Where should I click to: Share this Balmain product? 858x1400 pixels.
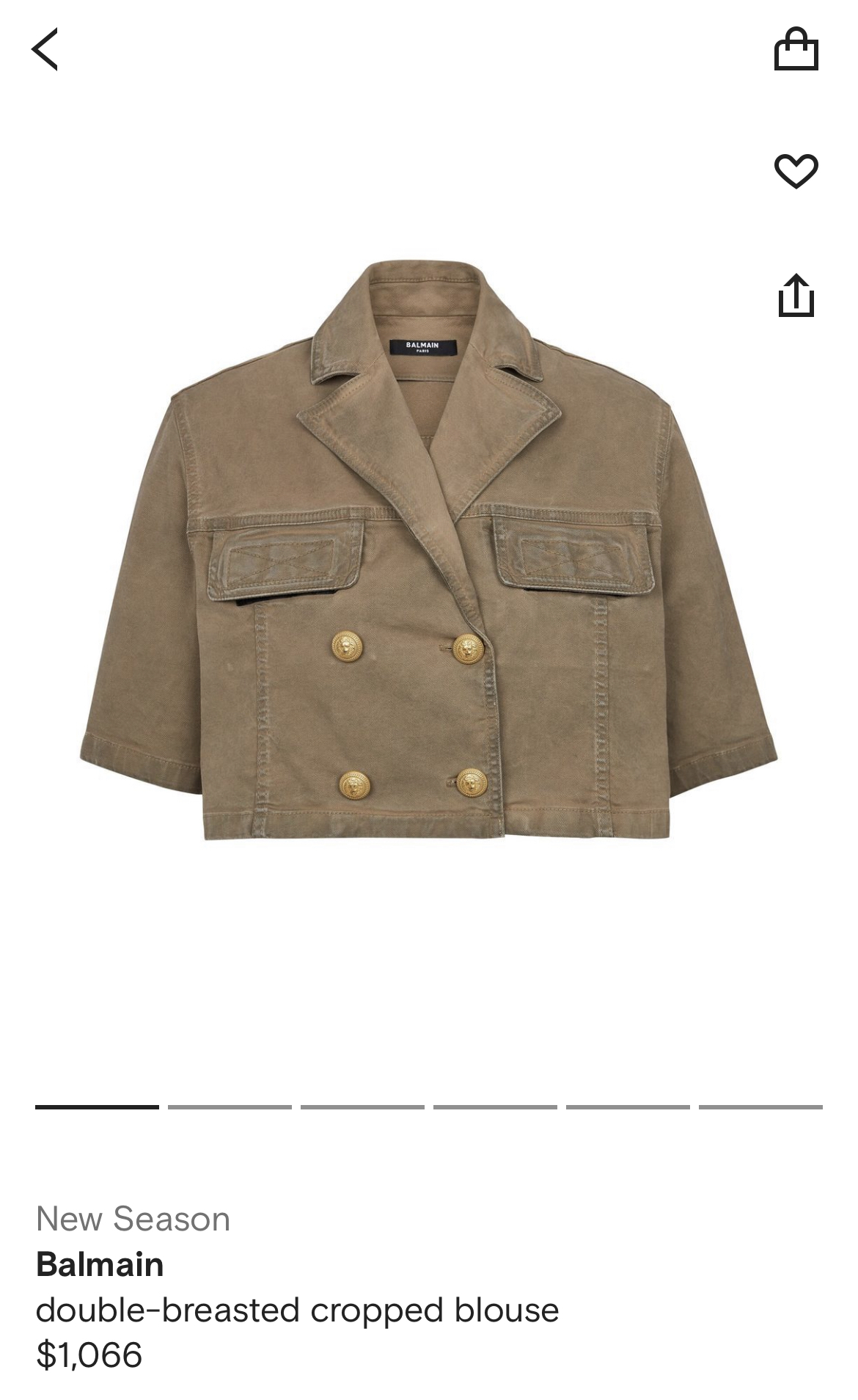tap(796, 296)
